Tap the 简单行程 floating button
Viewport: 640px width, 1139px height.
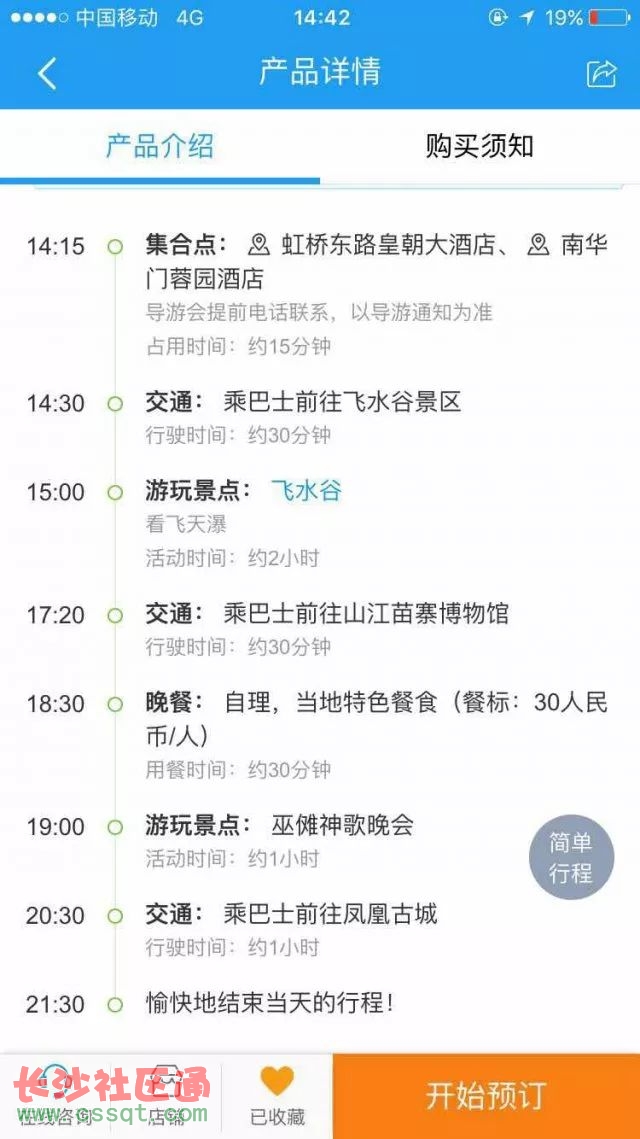[x=570, y=857]
